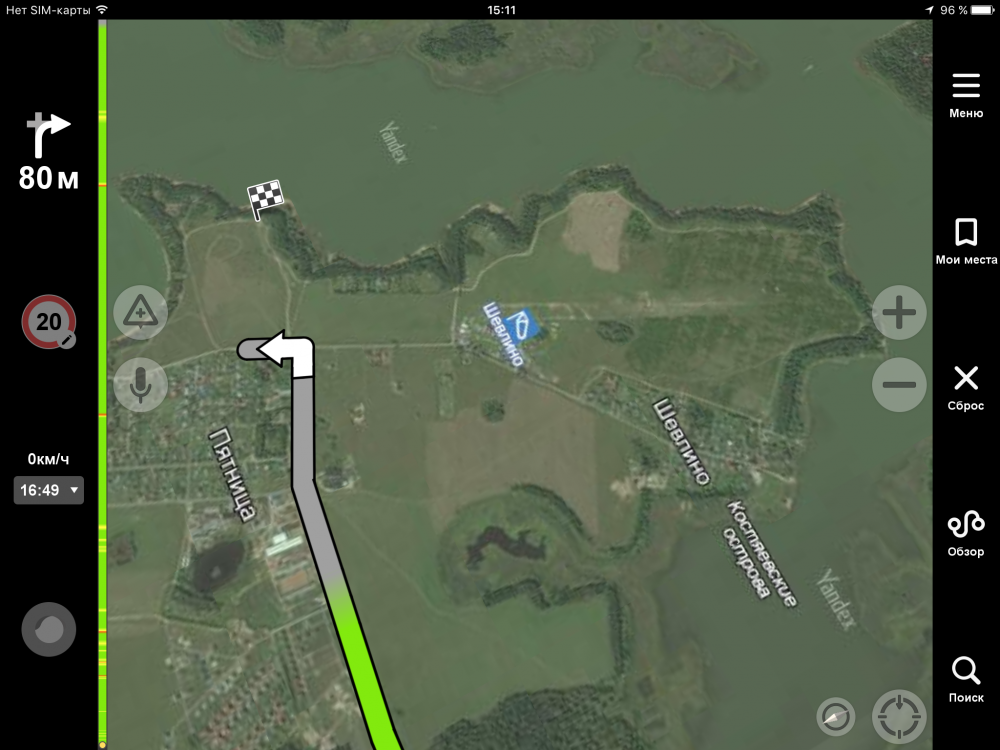Tap the round button on left panel

pos(49,630)
